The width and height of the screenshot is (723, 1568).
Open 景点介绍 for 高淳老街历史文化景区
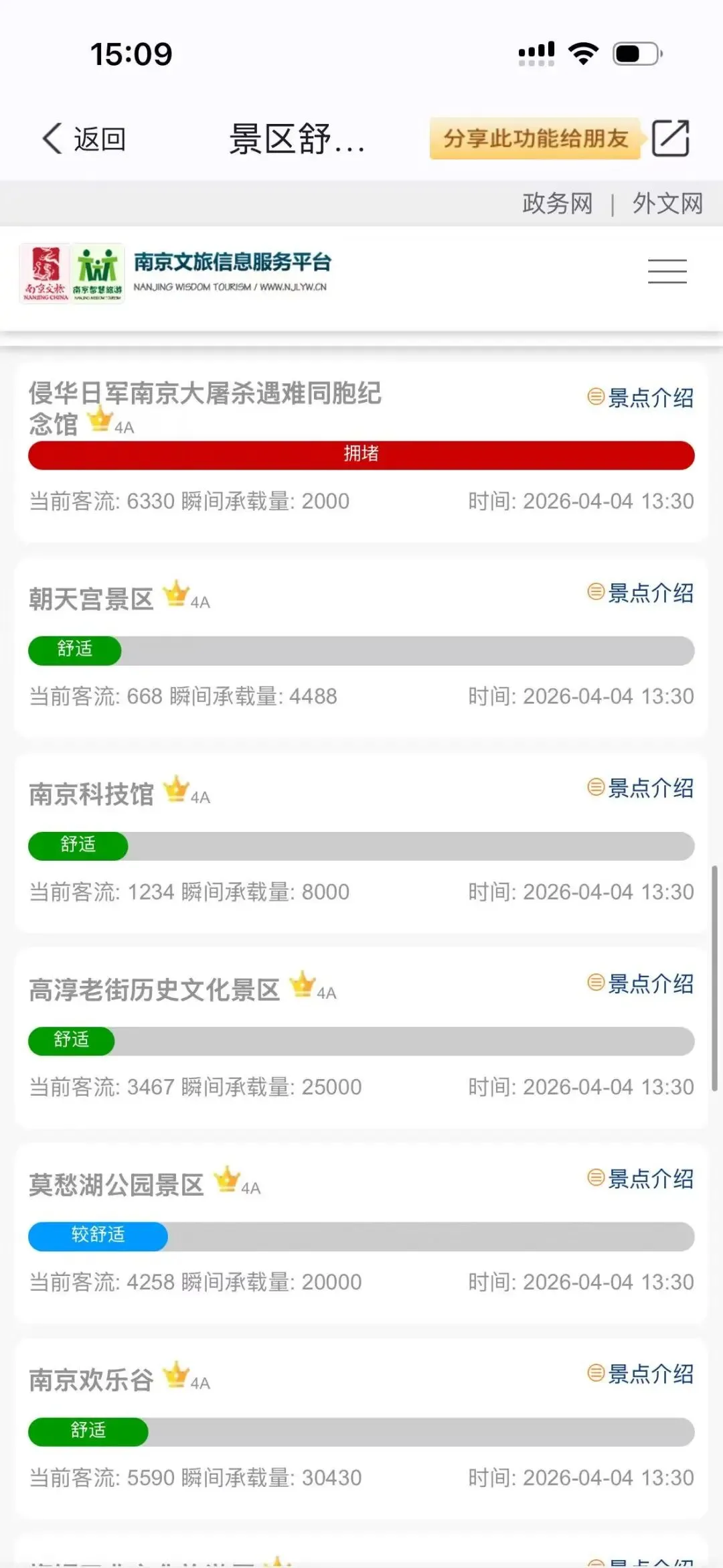[641, 983]
